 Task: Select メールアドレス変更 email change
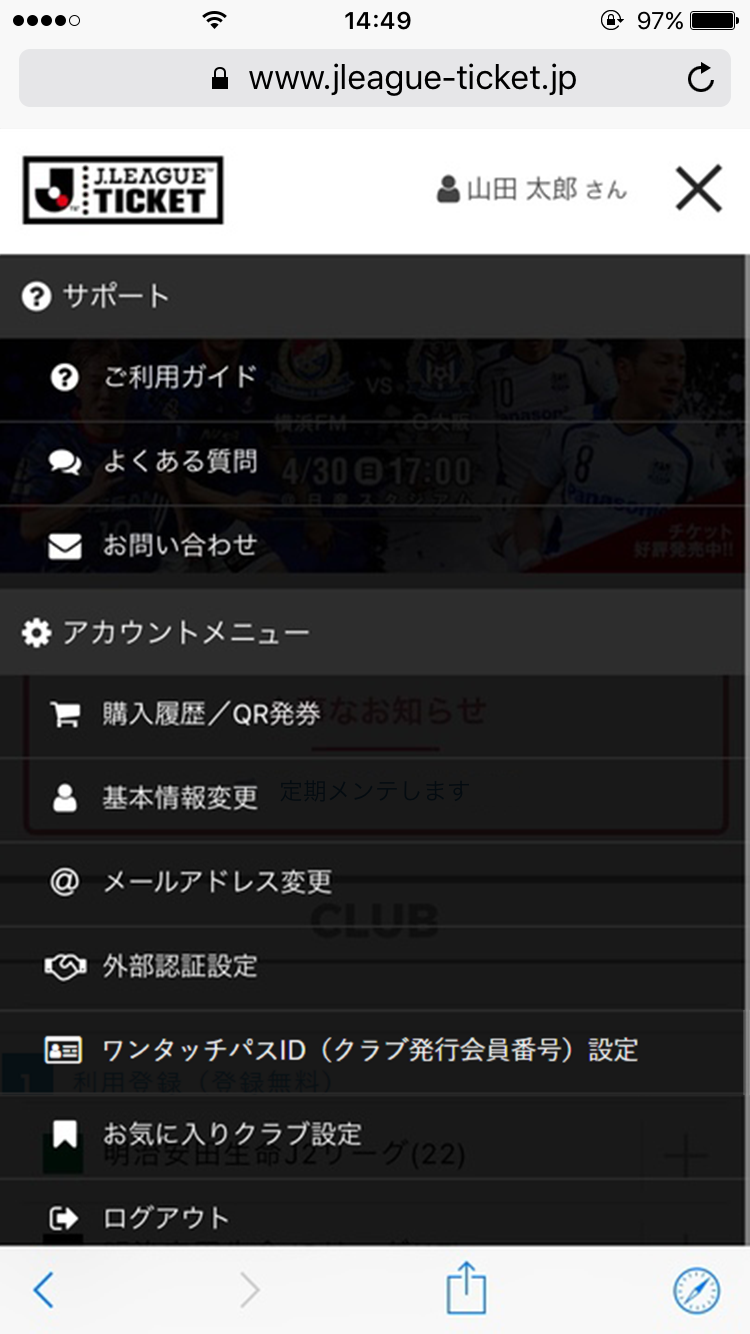tap(217, 882)
